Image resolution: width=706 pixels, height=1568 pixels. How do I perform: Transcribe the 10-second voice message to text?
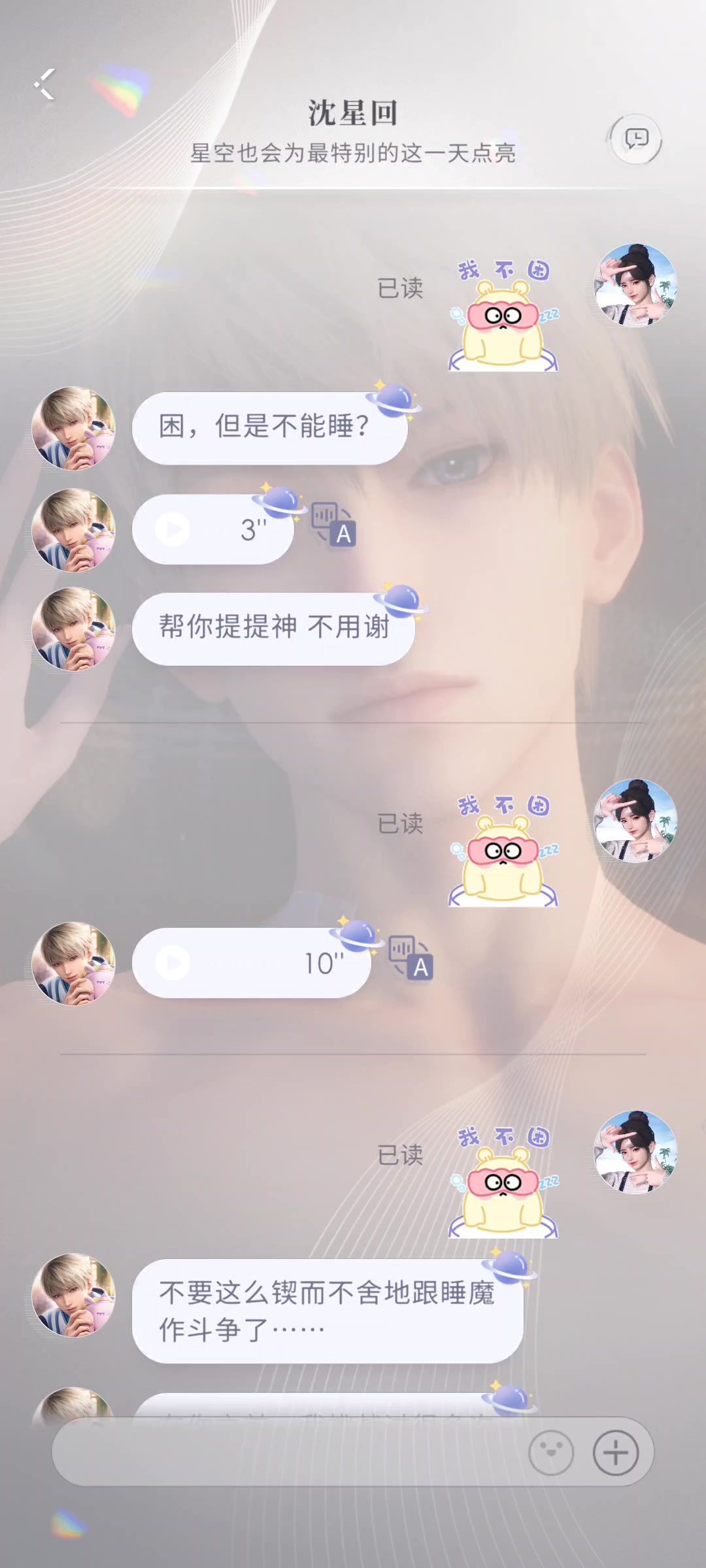[x=411, y=957]
